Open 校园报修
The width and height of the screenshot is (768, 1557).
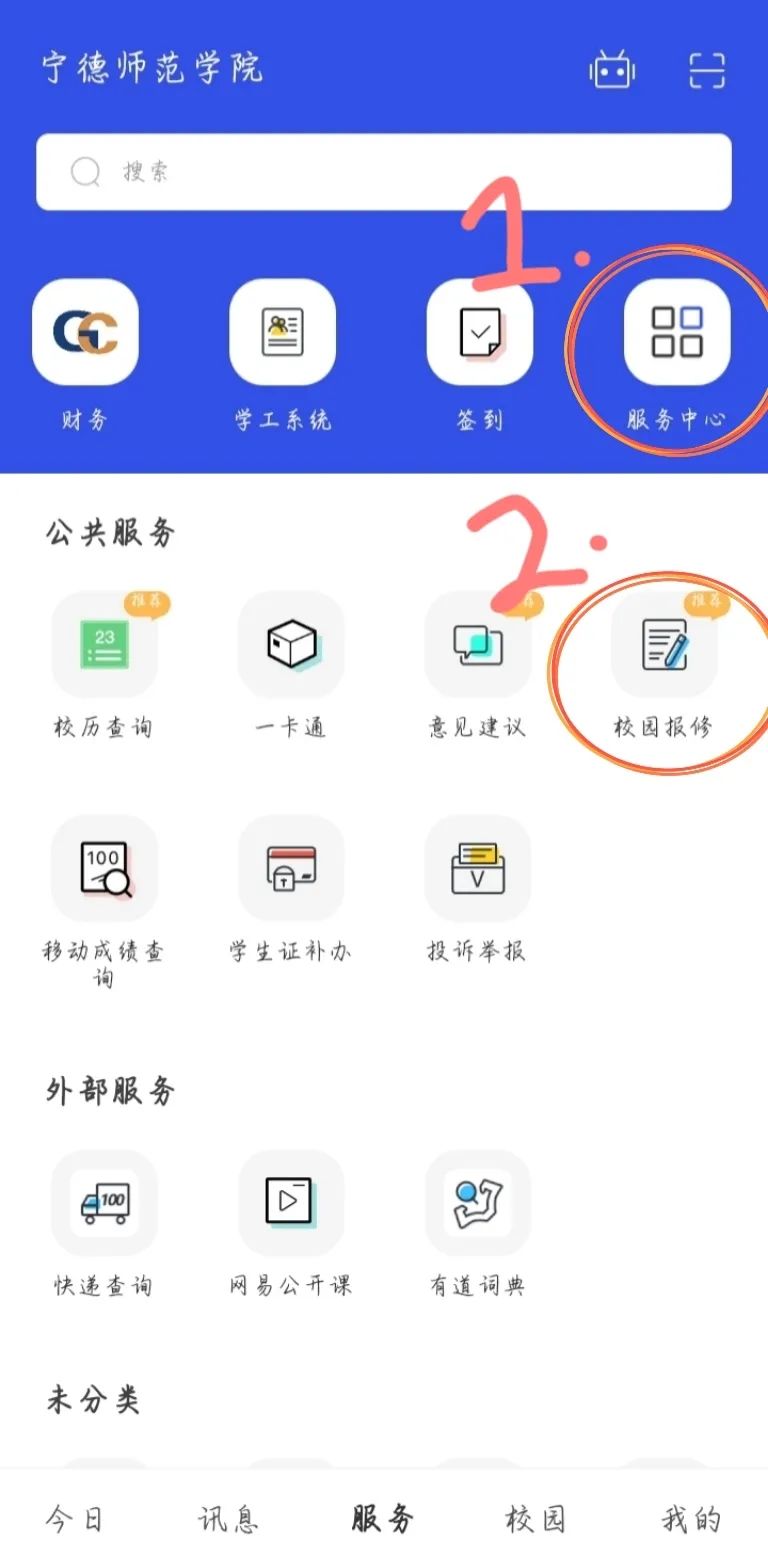click(x=664, y=645)
